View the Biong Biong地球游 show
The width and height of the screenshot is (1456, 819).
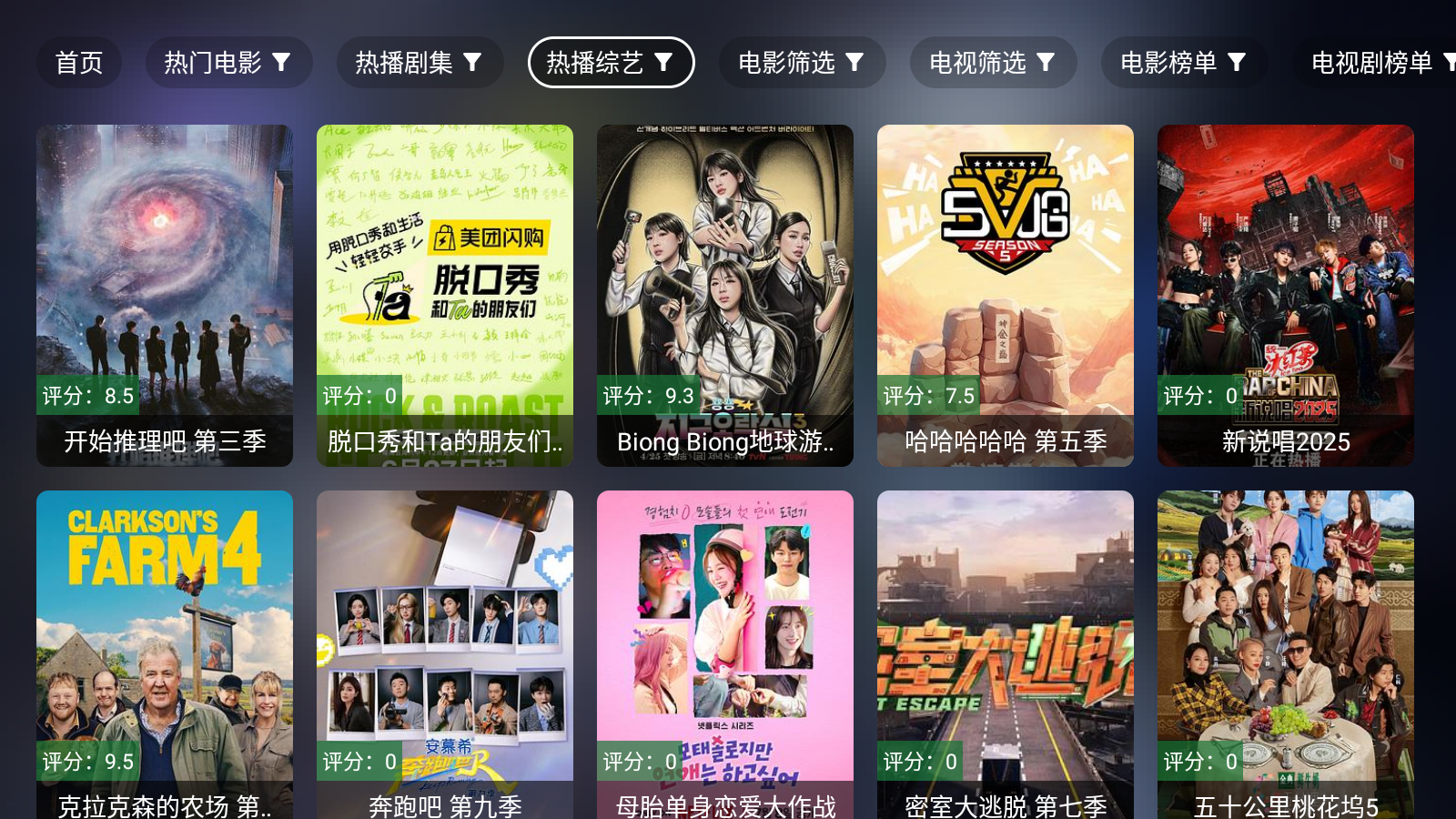(x=725, y=296)
